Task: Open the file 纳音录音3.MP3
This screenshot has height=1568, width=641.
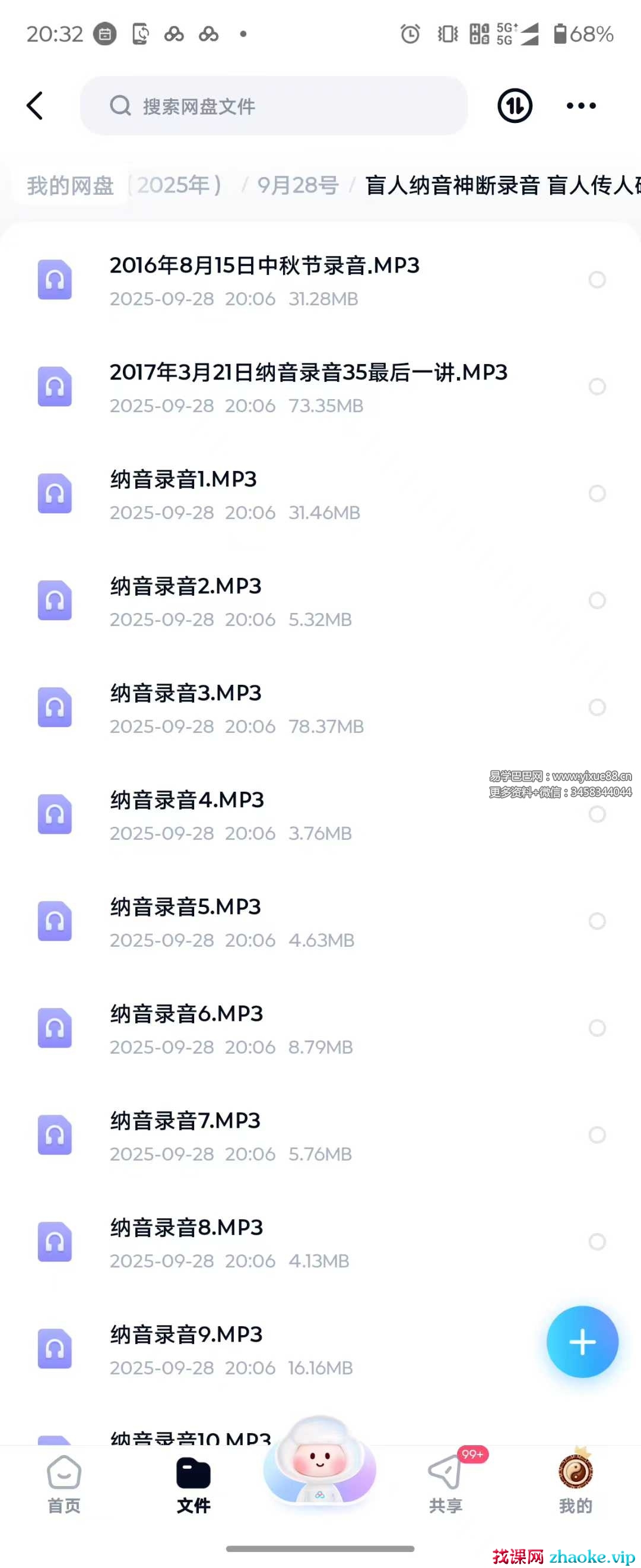Action: tap(186, 707)
